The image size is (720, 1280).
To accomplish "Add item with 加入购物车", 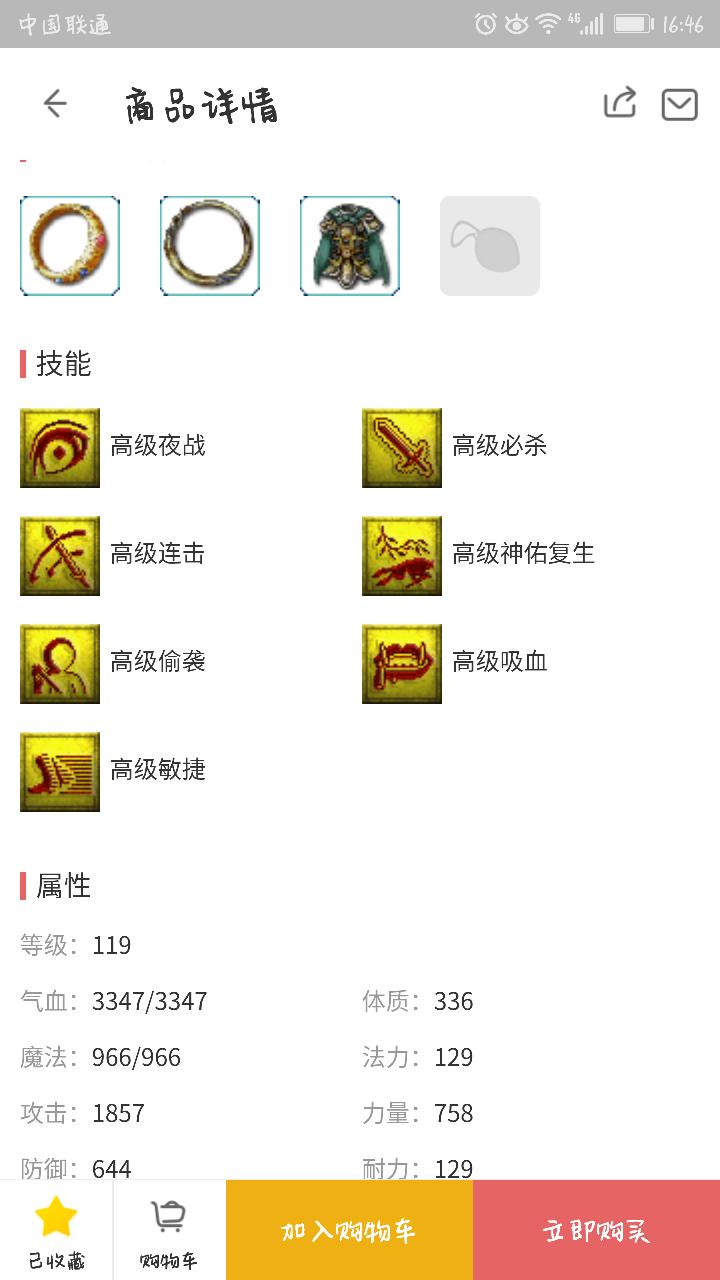I will tap(349, 1230).
